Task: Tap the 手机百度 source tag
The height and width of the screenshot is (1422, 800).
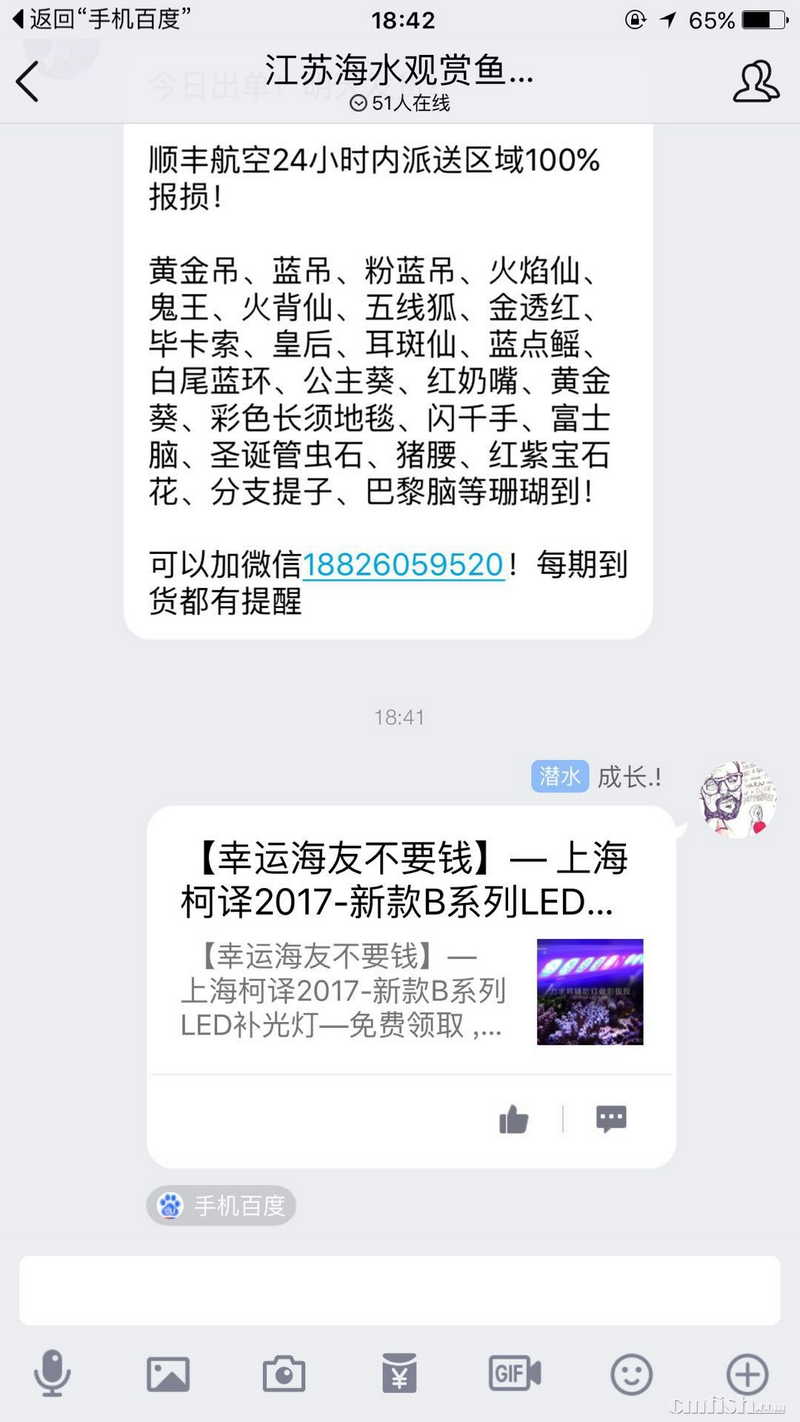Action: click(220, 1205)
